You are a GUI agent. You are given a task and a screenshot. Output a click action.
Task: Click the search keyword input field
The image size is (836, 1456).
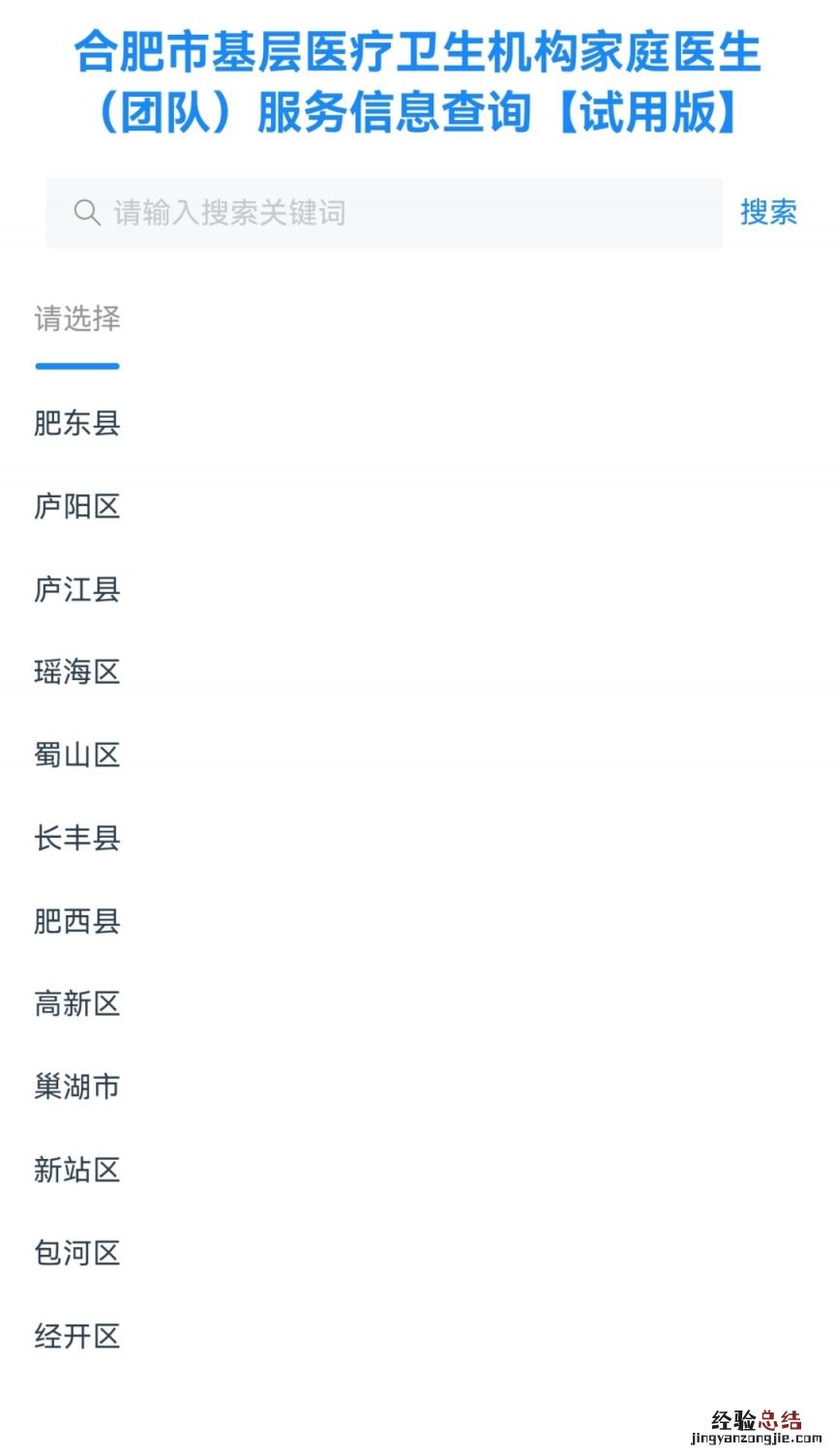click(x=387, y=213)
